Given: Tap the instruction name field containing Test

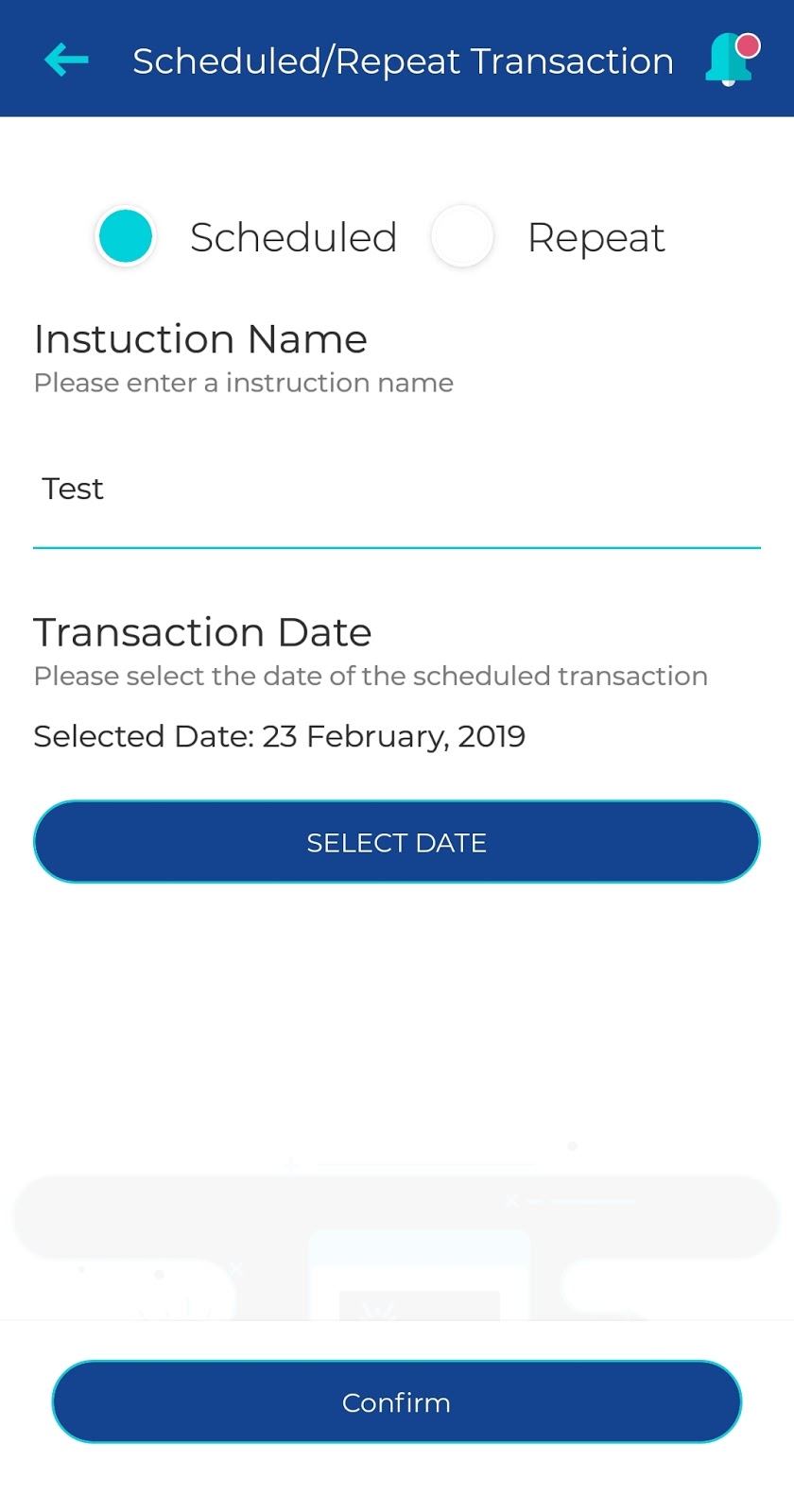Looking at the screenshot, I should 397,490.
